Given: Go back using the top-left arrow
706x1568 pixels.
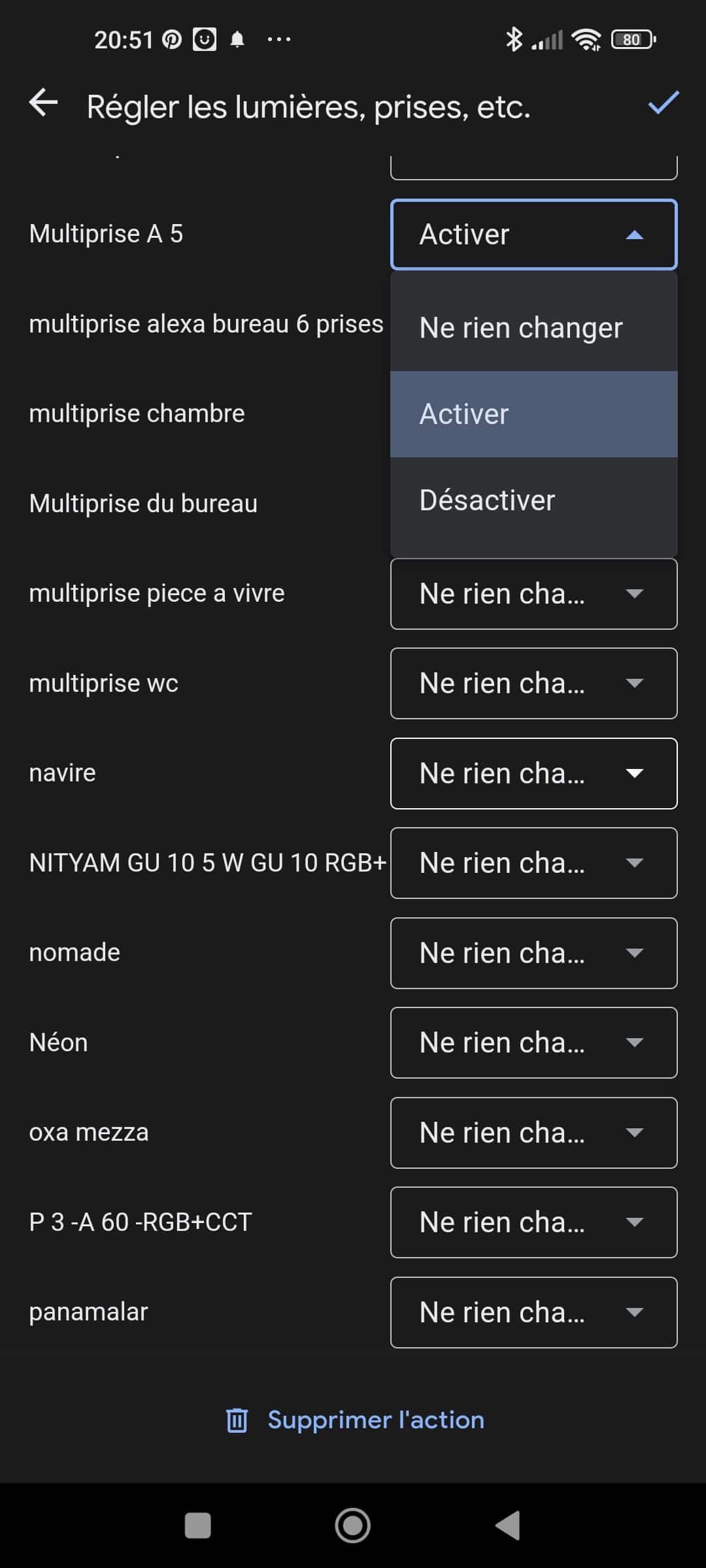Looking at the screenshot, I should click(44, 103).
